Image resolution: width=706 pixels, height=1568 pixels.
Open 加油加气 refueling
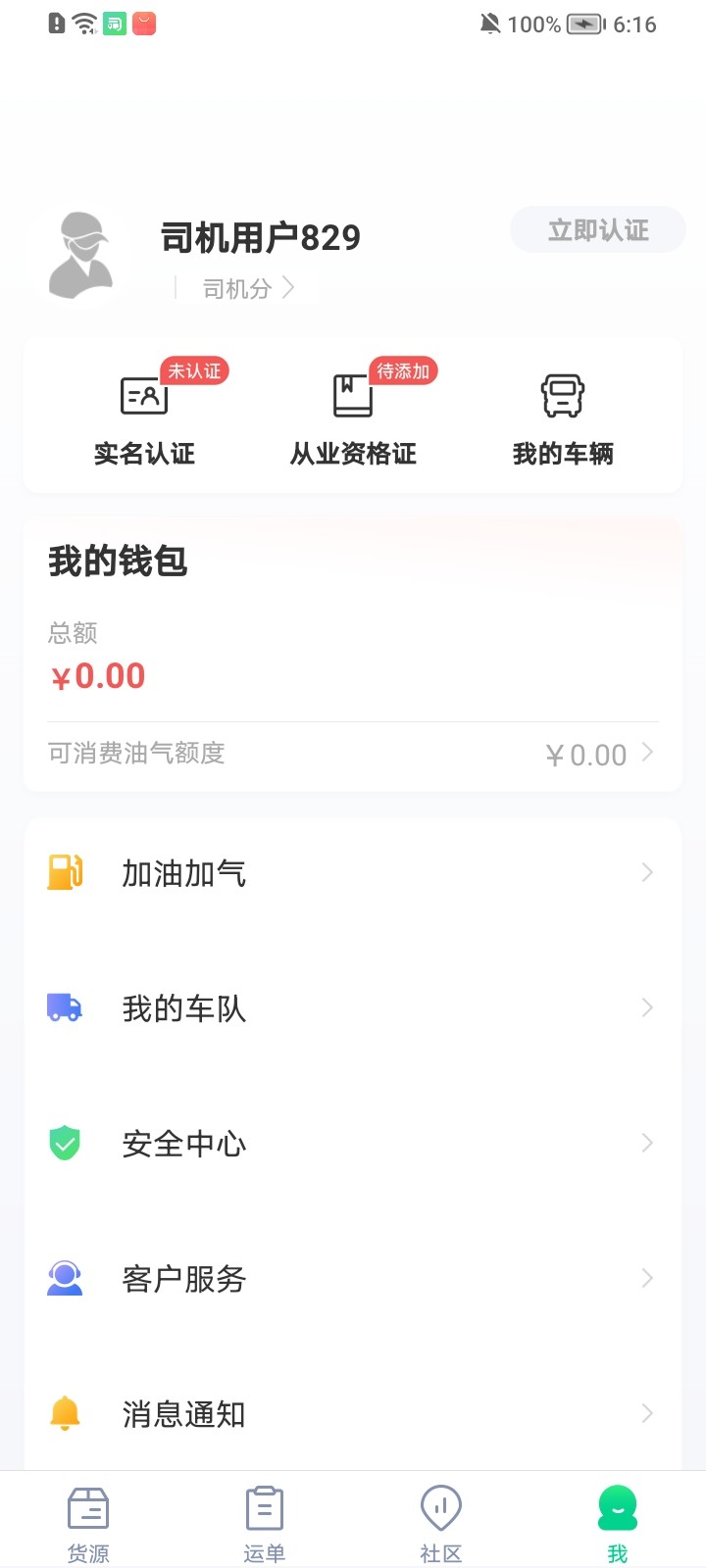click(353, 872)
